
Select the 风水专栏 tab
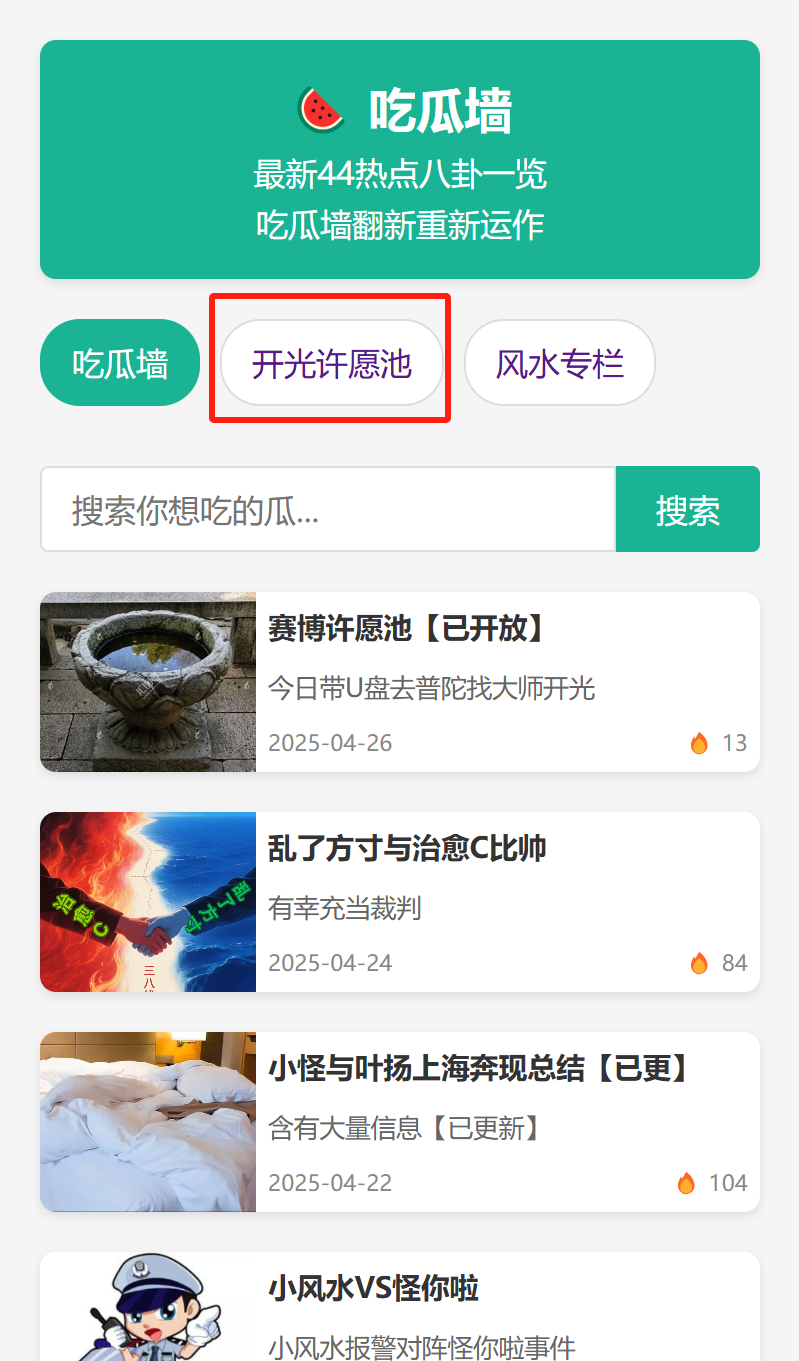pos(559,363)
